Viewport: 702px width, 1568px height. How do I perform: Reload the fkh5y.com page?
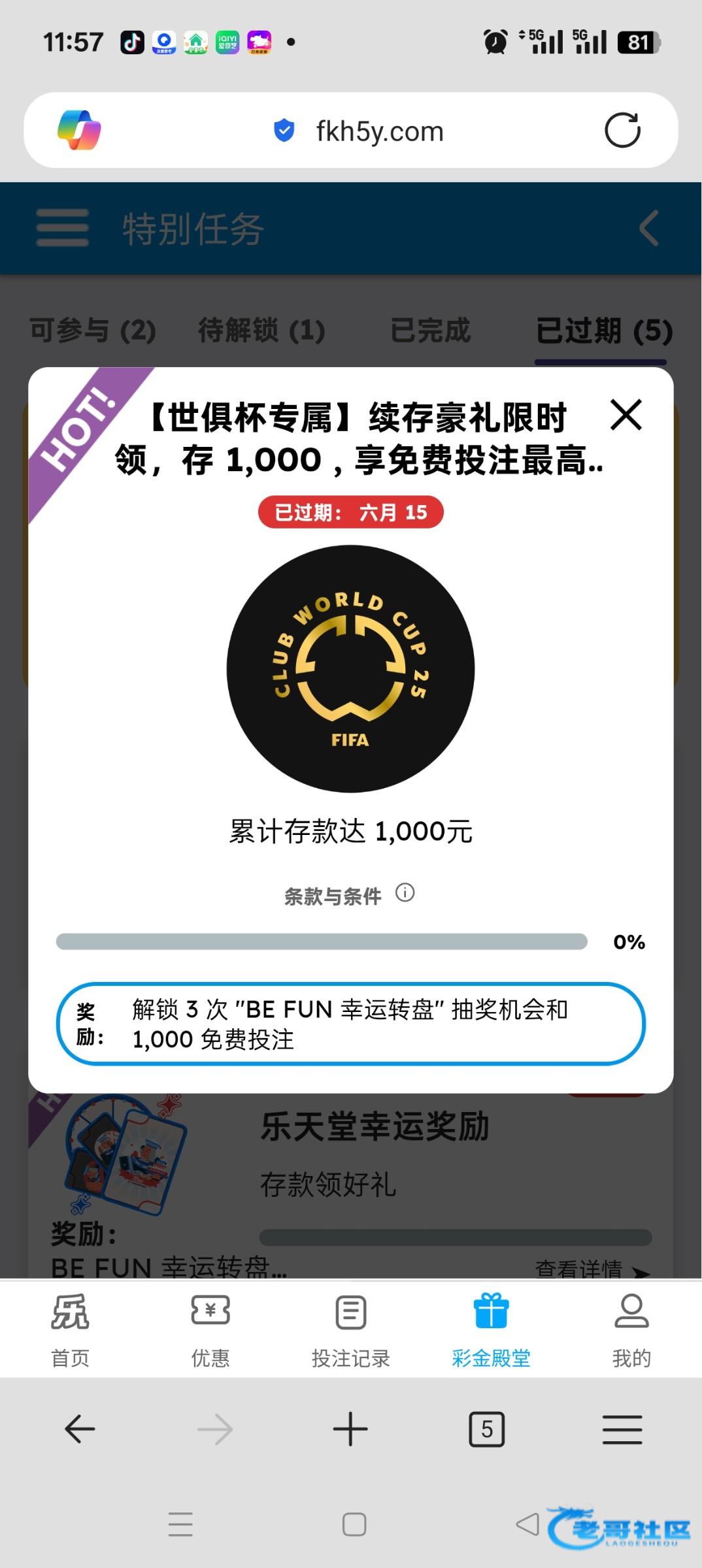(622, 130)
